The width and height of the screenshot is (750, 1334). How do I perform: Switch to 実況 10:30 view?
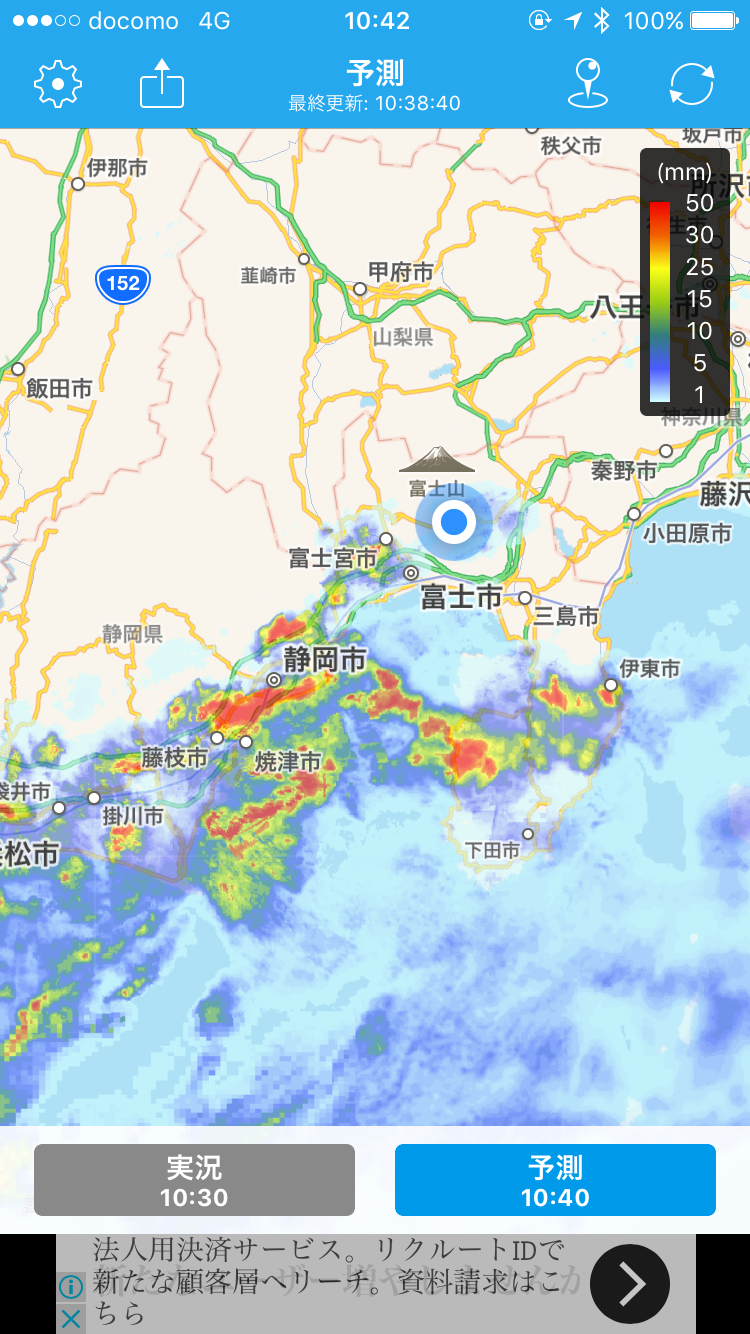194,1180
